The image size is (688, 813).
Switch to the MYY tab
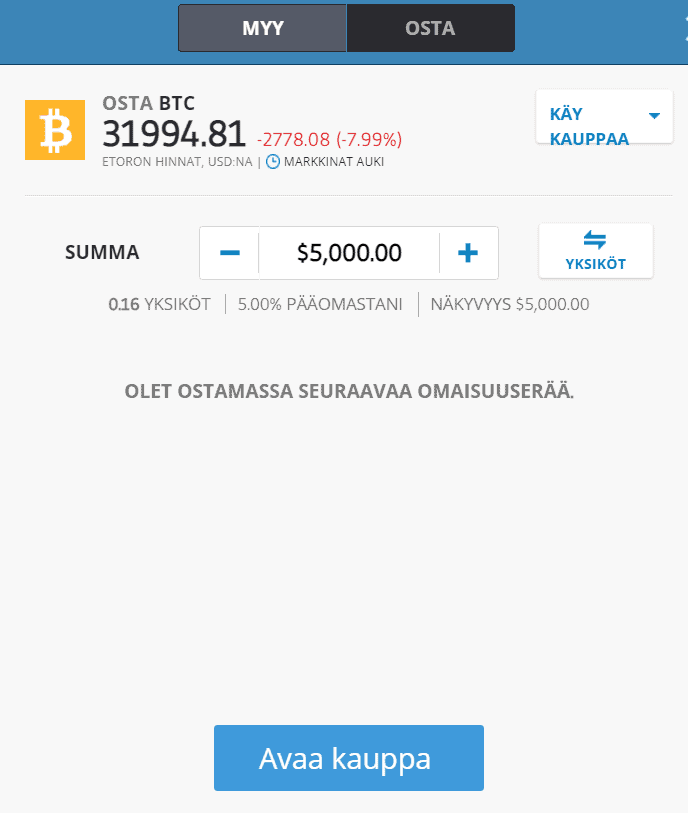(x=262, y=28)
